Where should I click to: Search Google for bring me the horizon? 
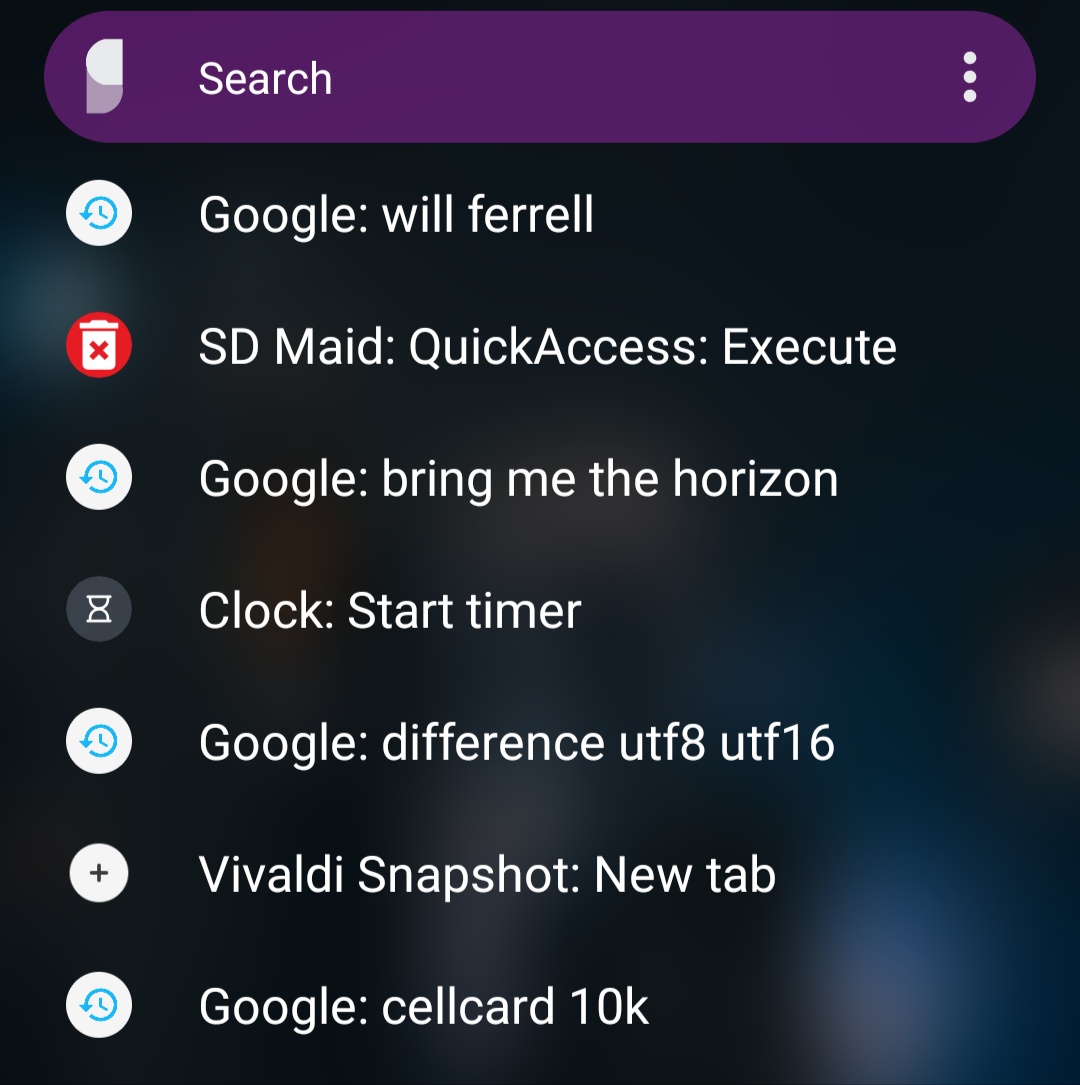click(518, 479)
